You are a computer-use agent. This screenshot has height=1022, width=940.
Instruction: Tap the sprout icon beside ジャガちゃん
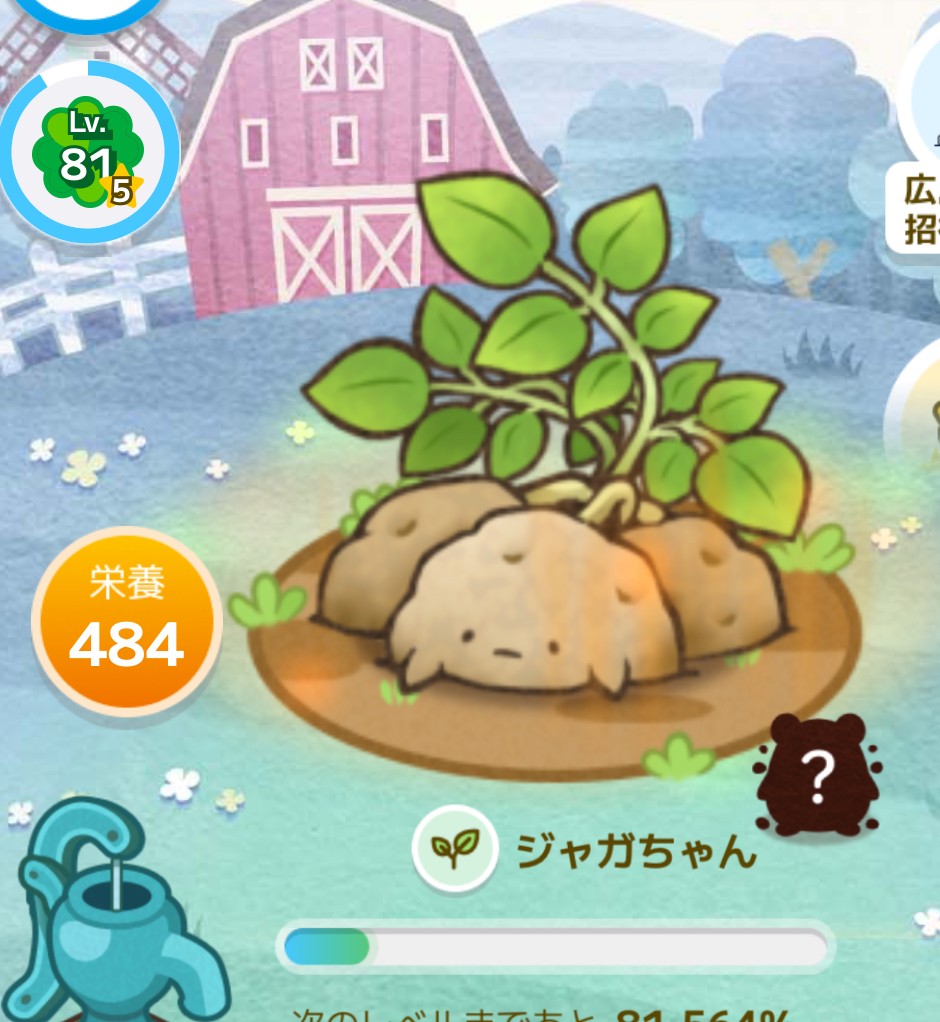tap(455, 847)
